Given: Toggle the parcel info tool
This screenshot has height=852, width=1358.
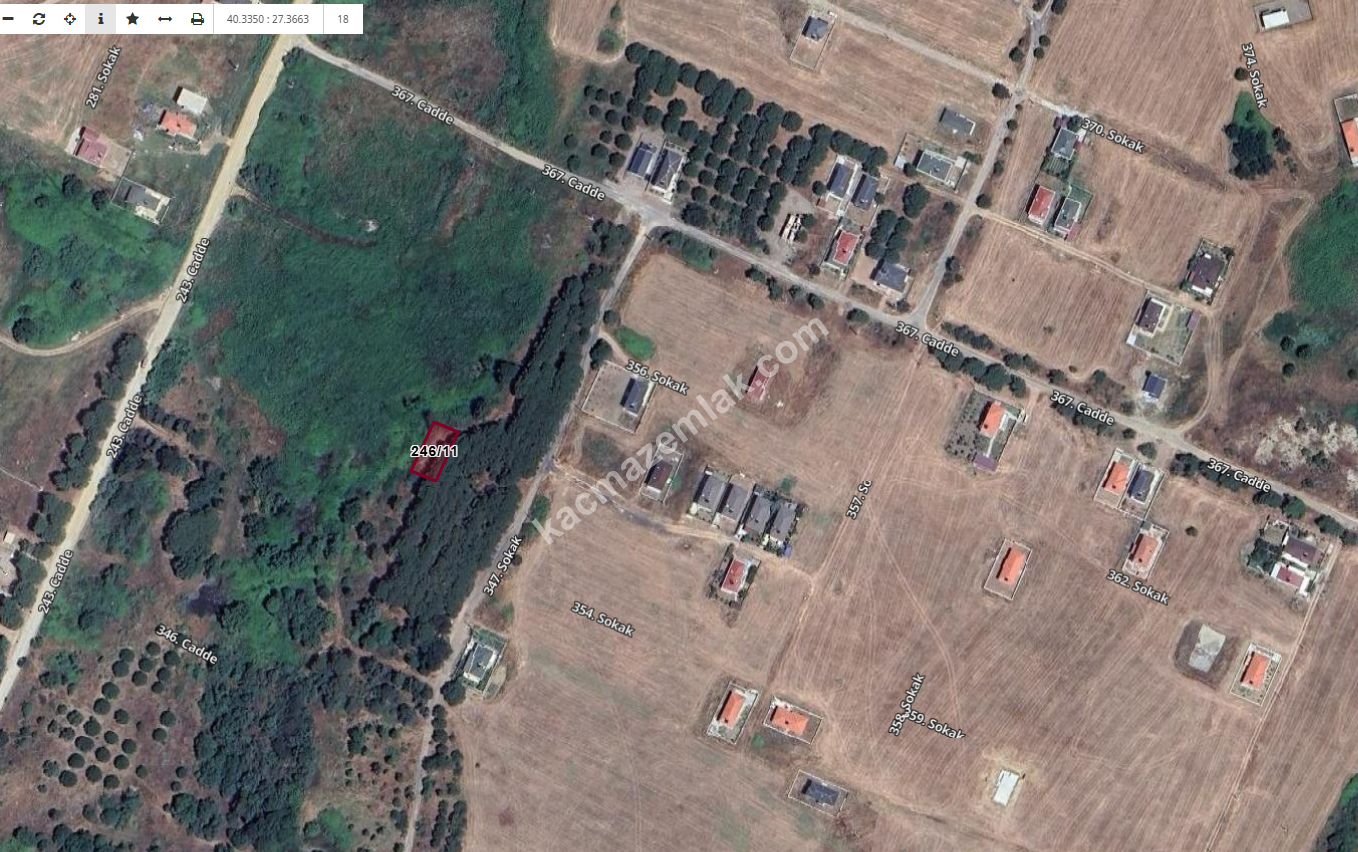Looking at the screenshot, I should pyautogui.click(x=101, y=19).
